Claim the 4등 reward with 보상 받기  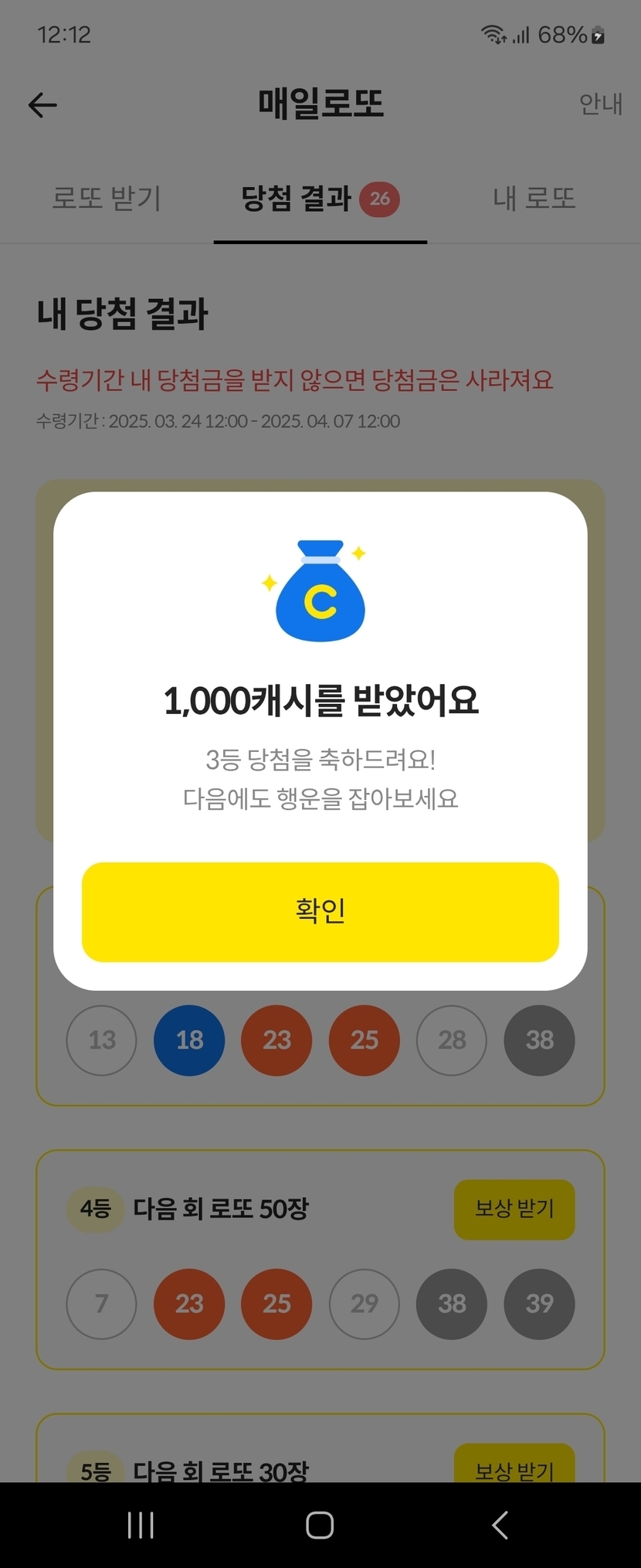coord(514,1209)
